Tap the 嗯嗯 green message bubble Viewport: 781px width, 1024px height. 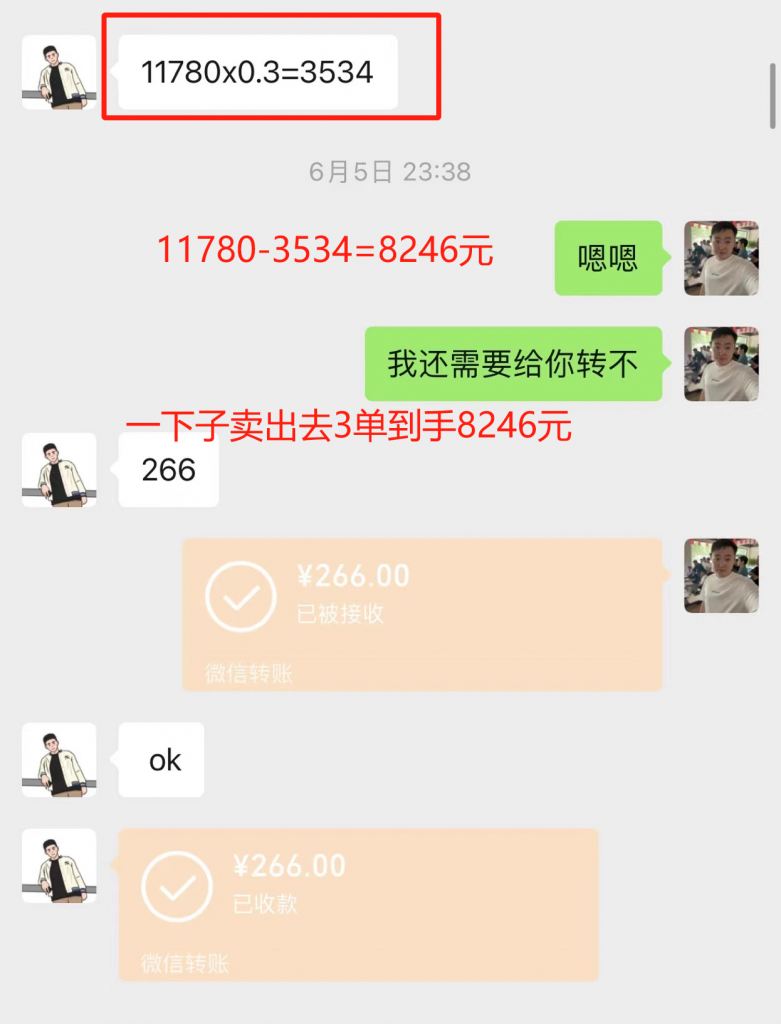coord(607,259)
